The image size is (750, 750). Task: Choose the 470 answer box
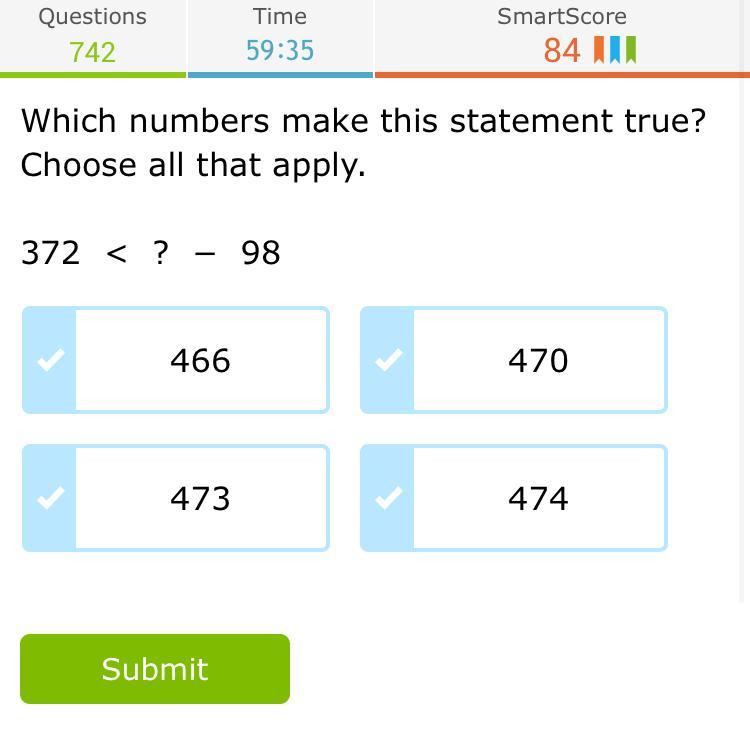[x=514, y=360]
